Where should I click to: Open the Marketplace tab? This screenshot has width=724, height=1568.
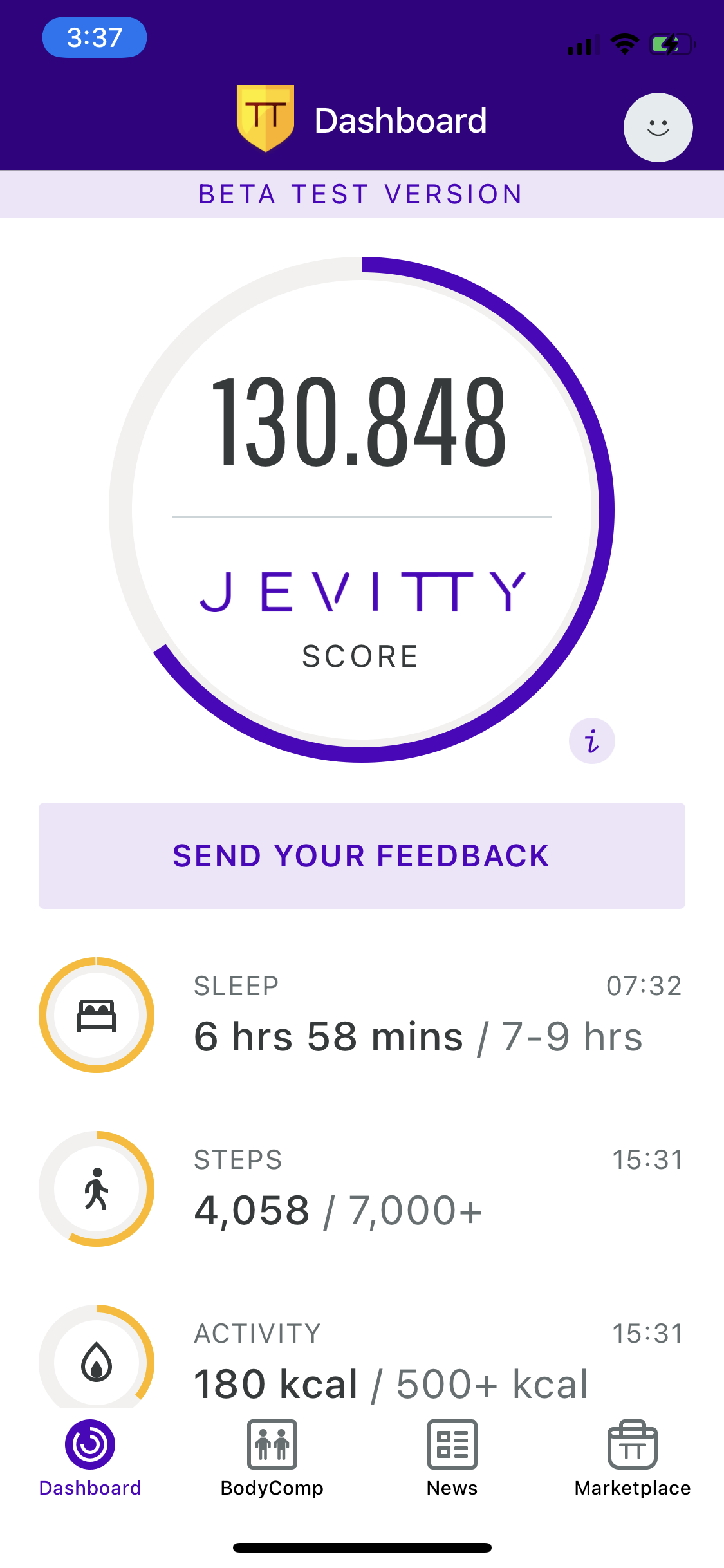[632, 1458]
